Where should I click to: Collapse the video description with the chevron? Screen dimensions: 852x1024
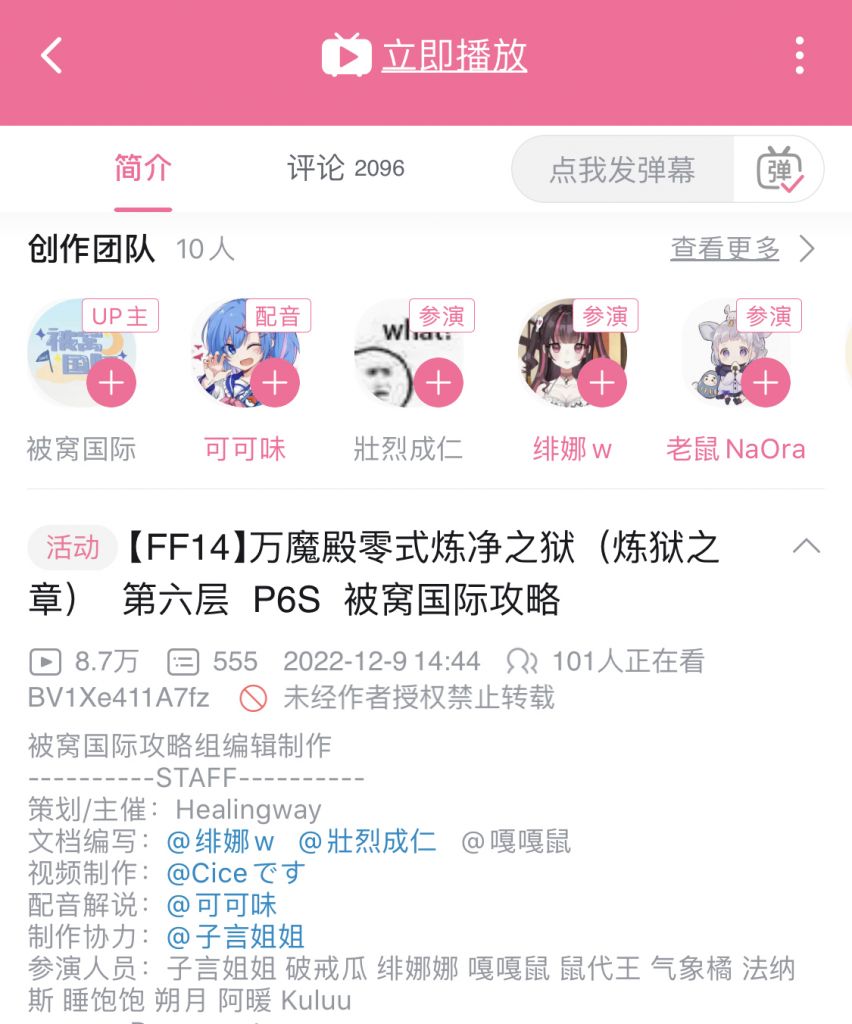pyautogui.click(x=806, y=546)
